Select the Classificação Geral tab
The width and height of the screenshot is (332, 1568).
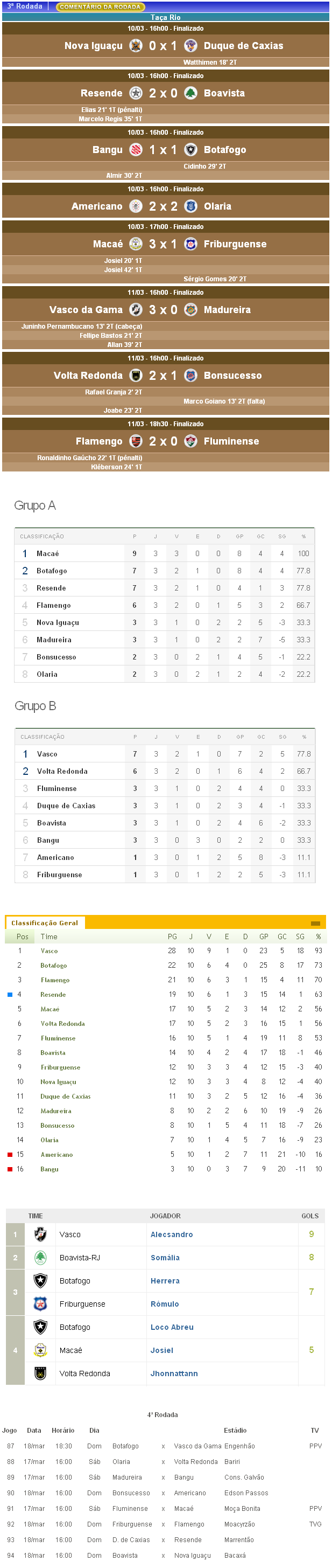(44, 922)
